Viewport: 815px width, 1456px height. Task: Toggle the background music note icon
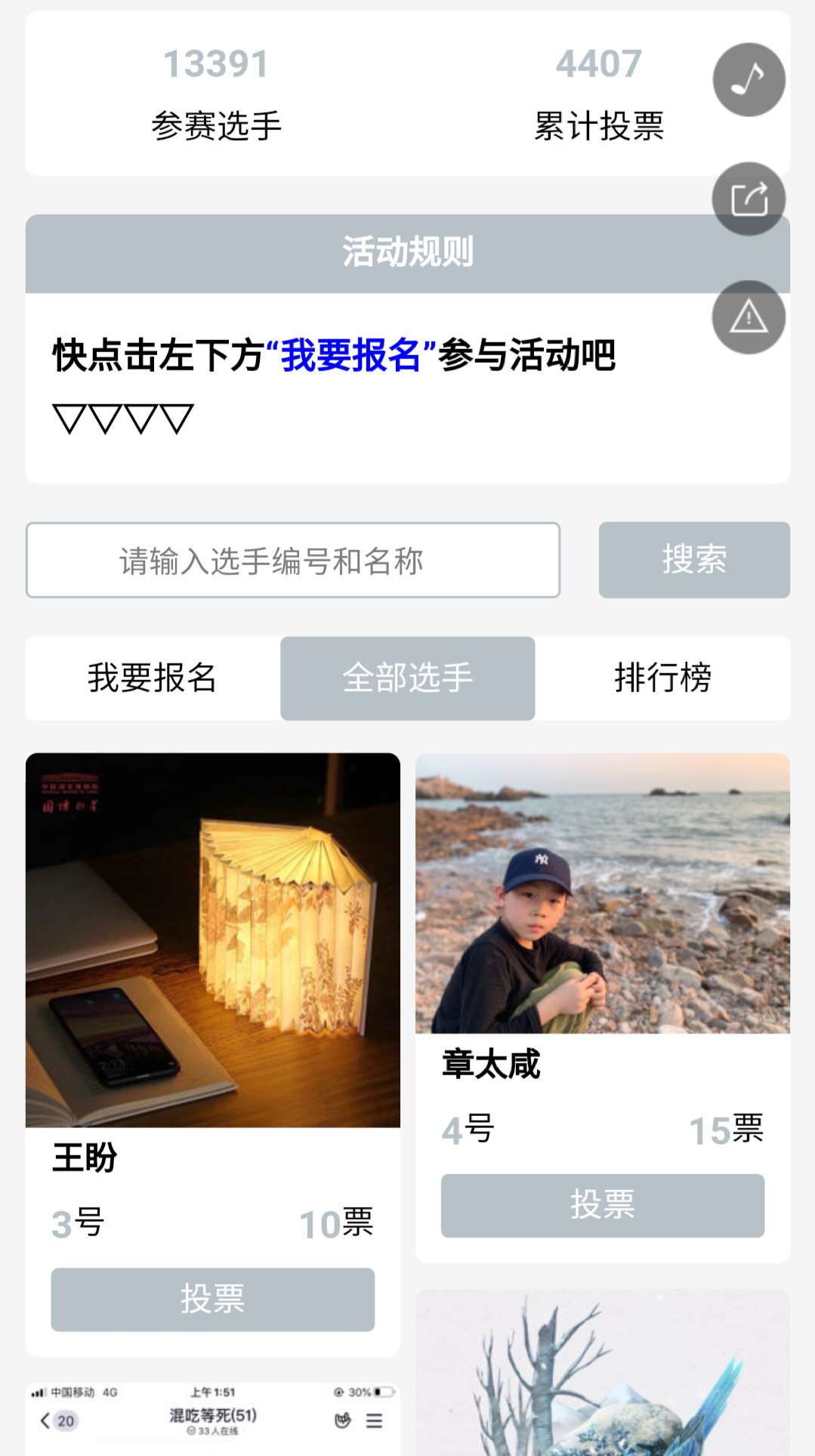tap(749, 80)
